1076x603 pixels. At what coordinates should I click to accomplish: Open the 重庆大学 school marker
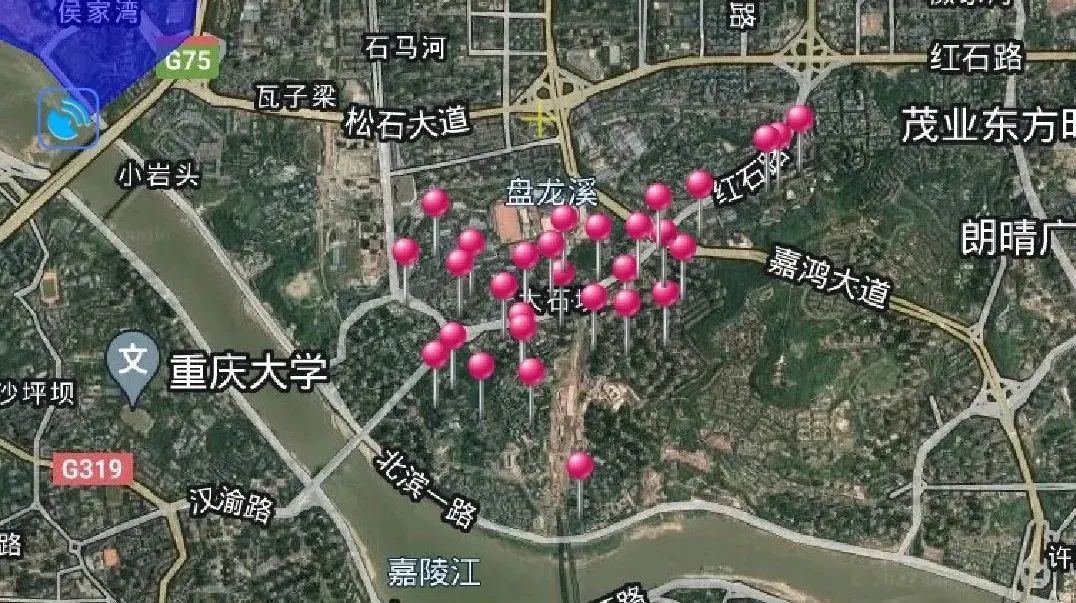[x=132, y=361]
